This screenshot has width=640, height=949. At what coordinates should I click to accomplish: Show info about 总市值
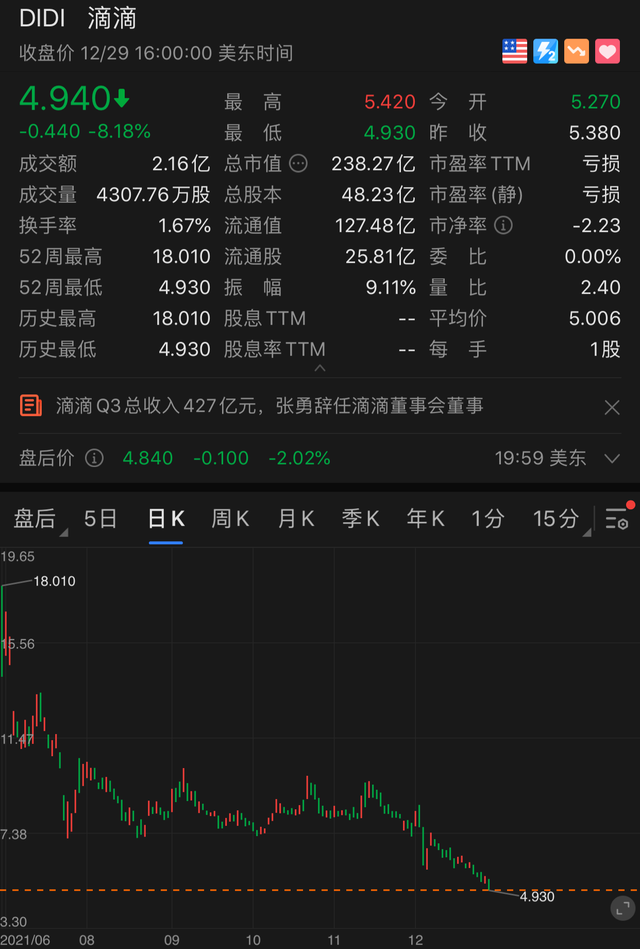(299, 164)
